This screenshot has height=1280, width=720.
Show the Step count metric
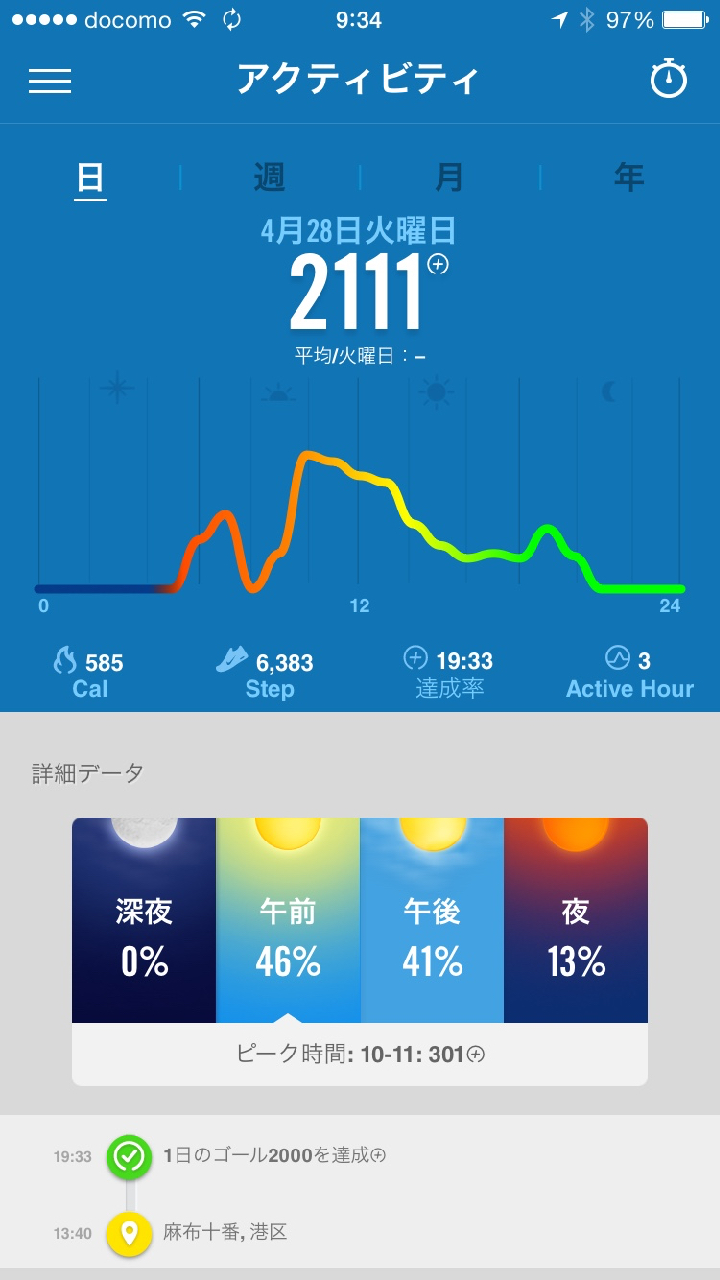point(268,674)
